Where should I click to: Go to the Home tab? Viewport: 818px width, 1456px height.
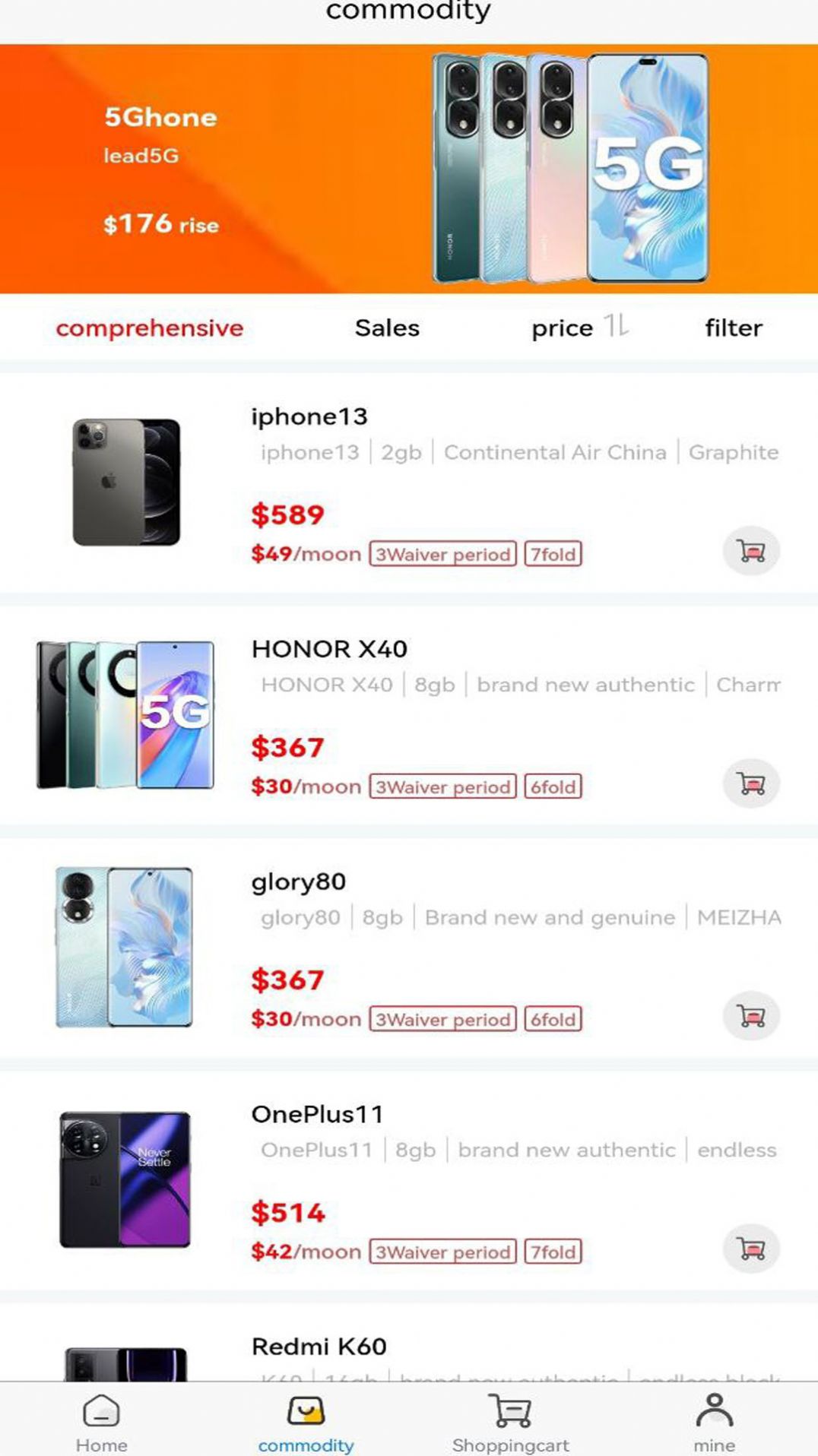click(101, 1423)
